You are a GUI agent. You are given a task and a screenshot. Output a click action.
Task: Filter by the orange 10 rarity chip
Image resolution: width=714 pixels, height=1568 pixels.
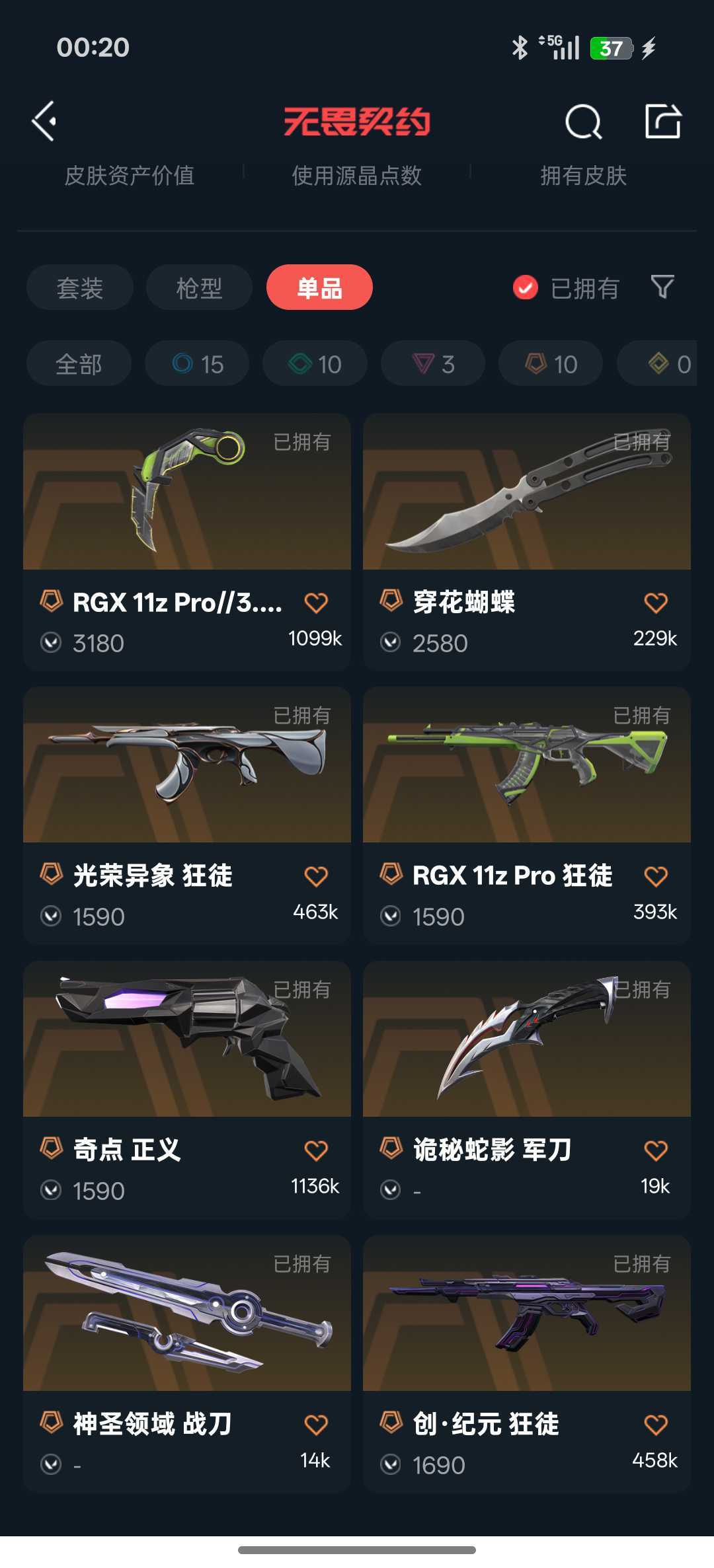coord(551,363)
